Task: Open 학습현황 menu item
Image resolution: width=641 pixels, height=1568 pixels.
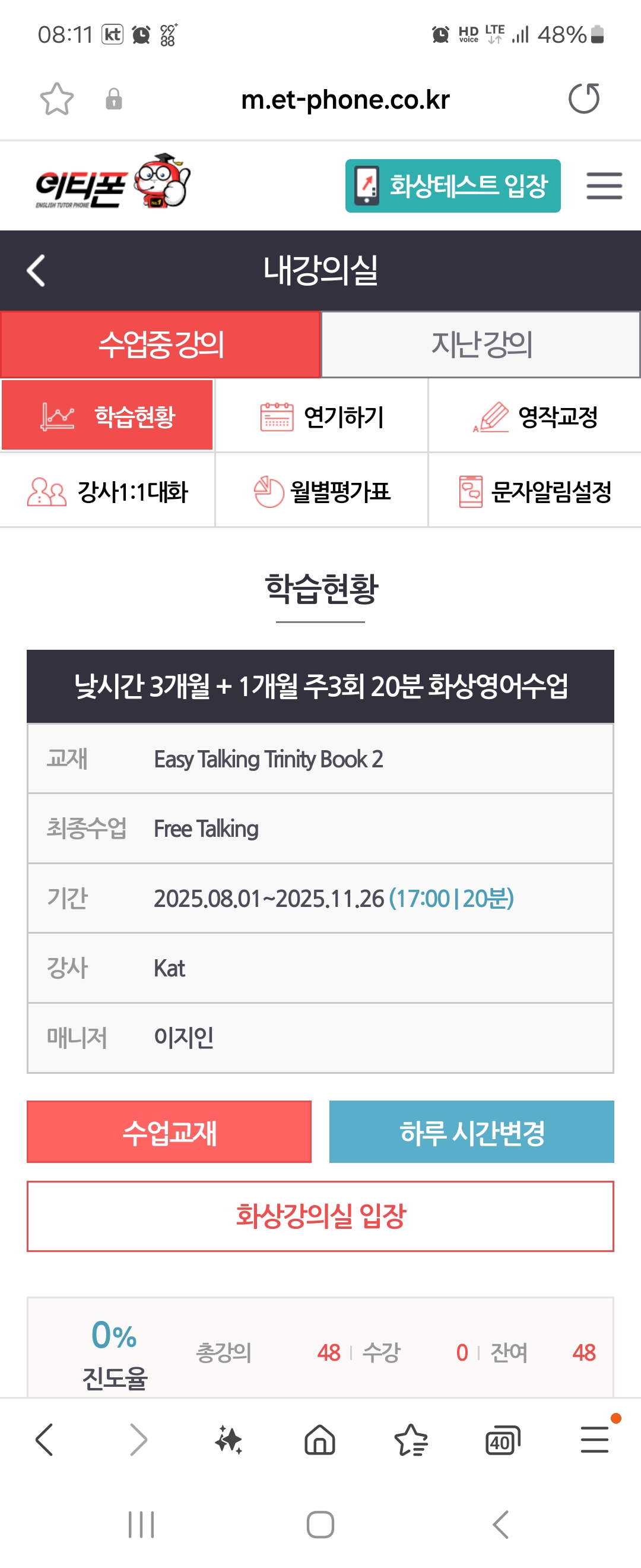Action: pyautogui.click(x=107, y=416)
